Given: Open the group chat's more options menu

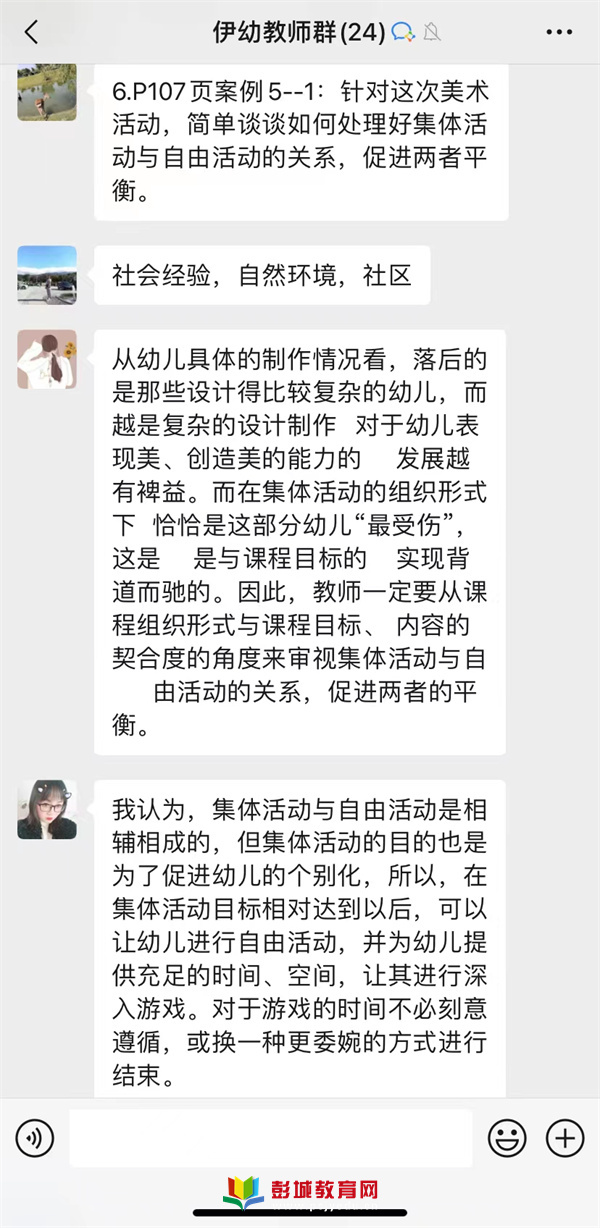Looking at the screenshot, I should pos(558,32).
